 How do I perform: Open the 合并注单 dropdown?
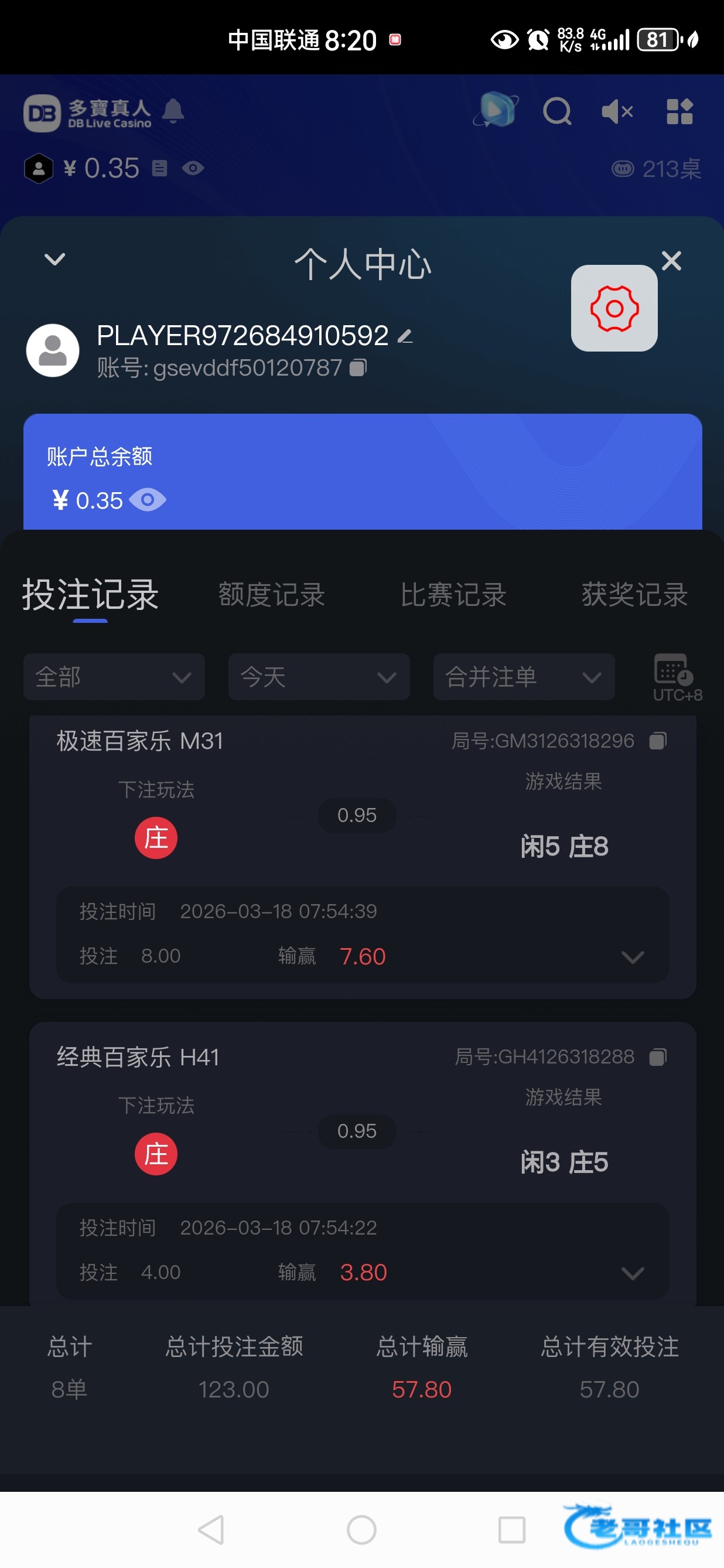tap(523, 677)
